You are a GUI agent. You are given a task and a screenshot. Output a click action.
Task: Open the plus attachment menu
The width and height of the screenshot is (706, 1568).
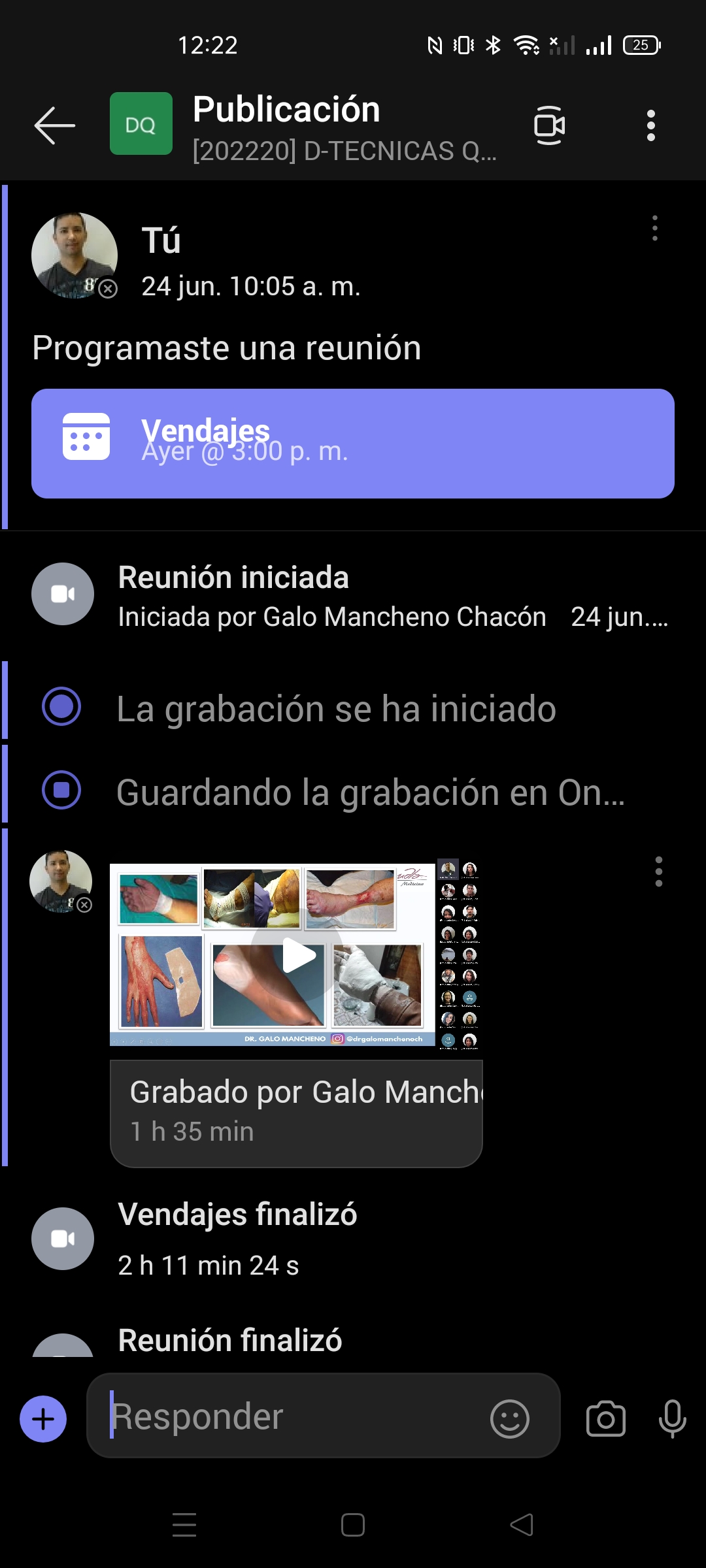[43, 1418]
